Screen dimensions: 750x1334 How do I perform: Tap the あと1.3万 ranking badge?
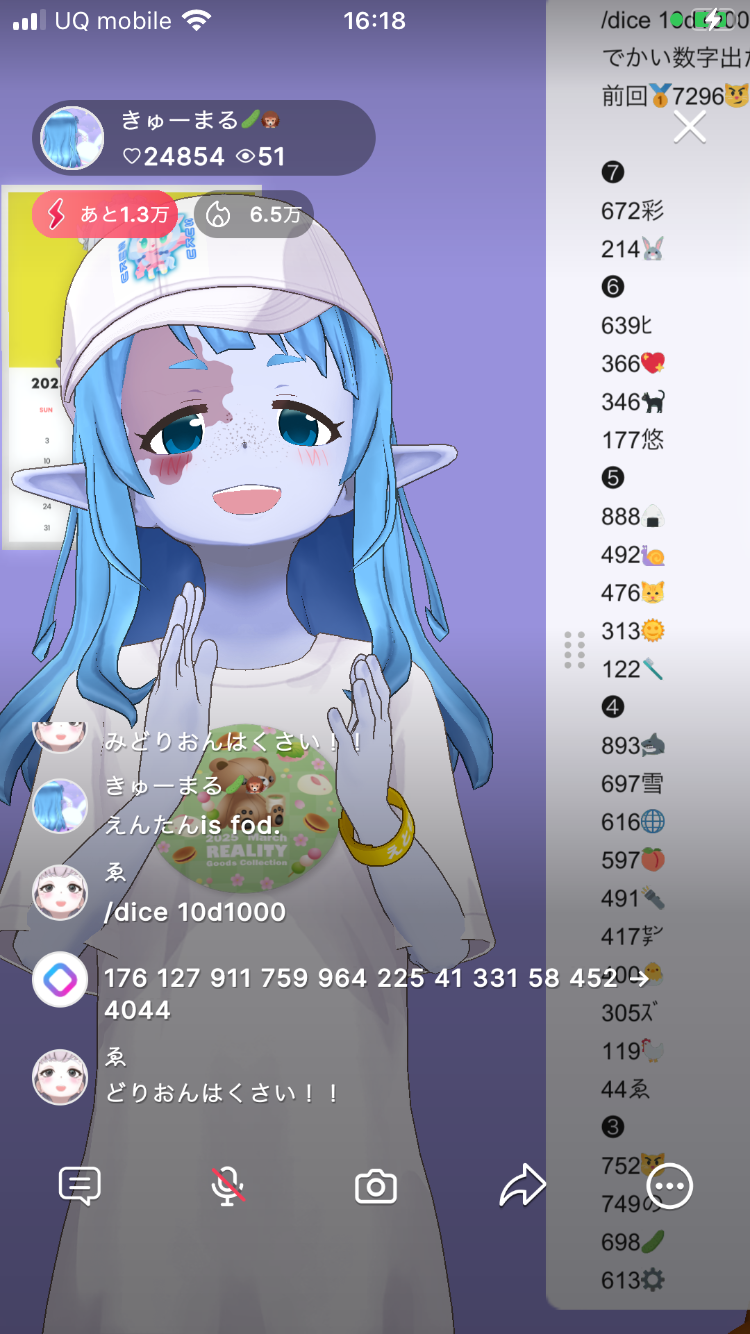click(x=105, y=215)
